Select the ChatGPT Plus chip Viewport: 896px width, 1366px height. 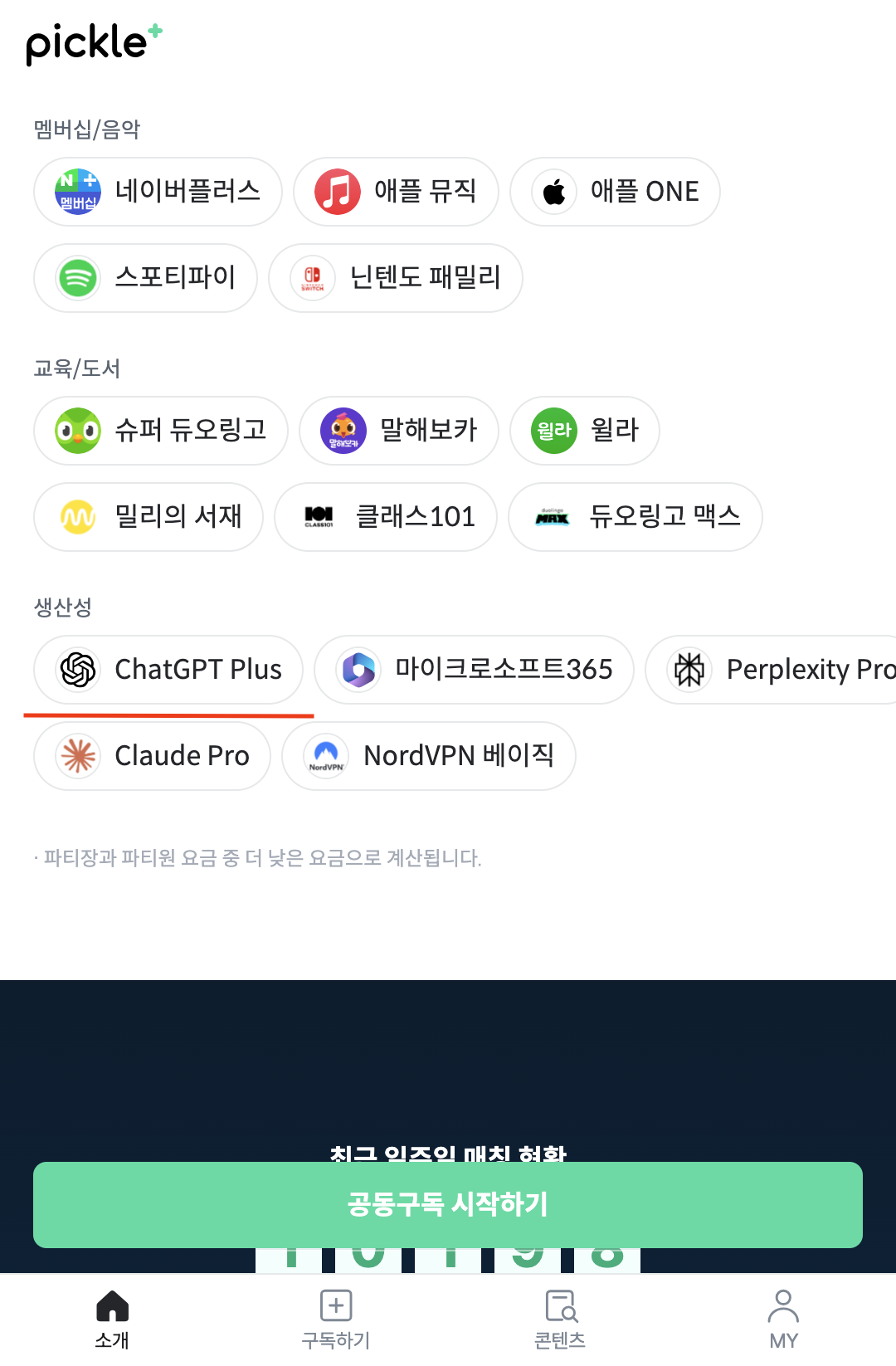coord(168,670)
